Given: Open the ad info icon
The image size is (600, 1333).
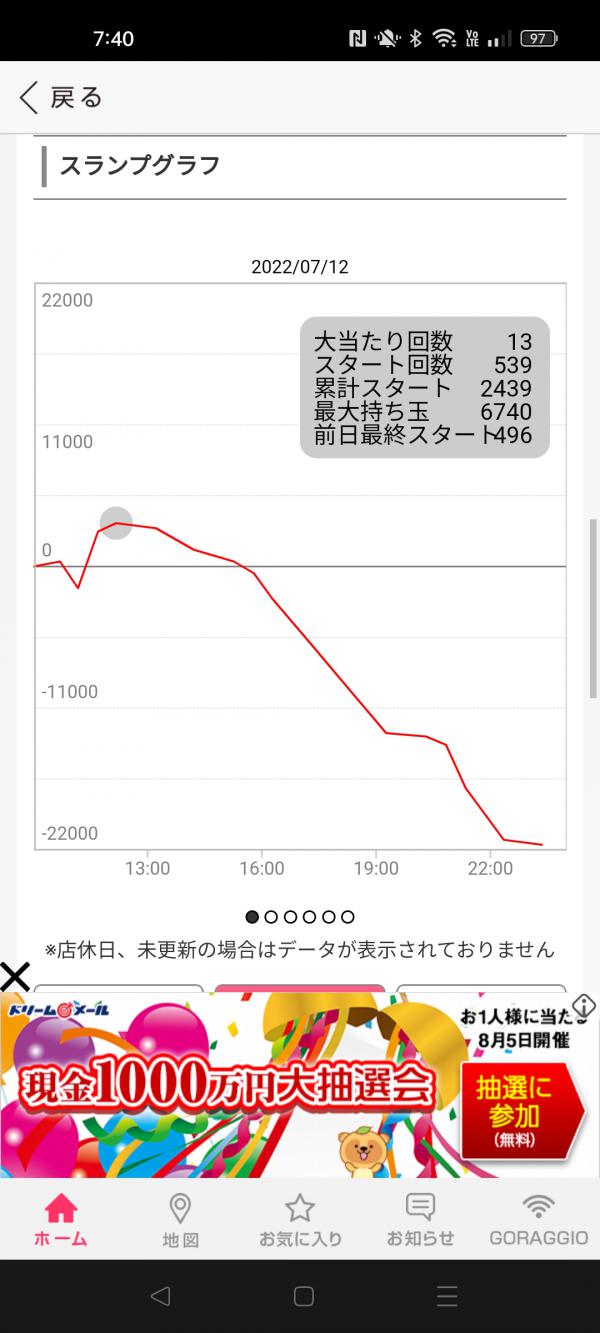Looking at the screenshot, I should pos(584,1006).
